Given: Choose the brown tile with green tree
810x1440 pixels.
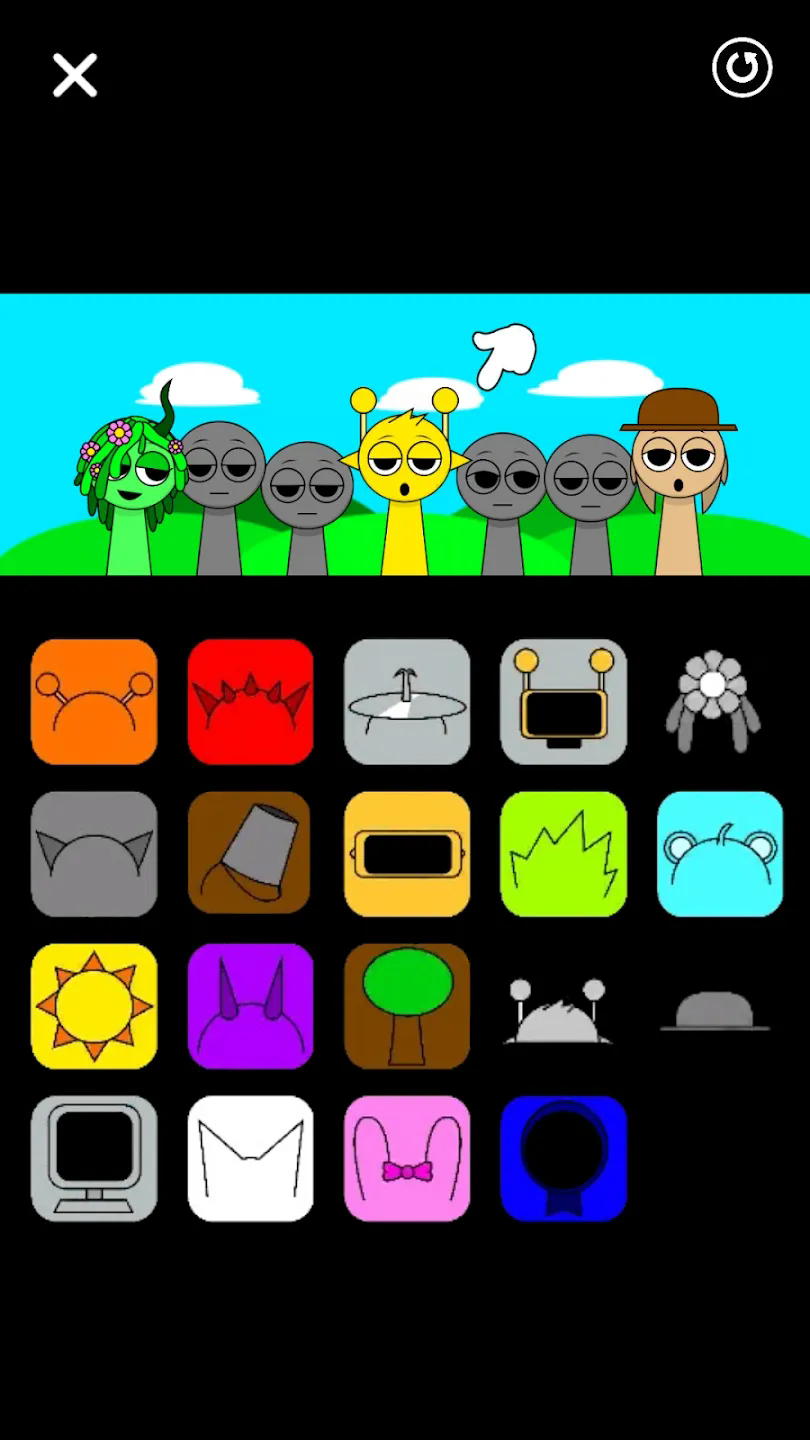Looking at the screenshot, I should 407,1006.
